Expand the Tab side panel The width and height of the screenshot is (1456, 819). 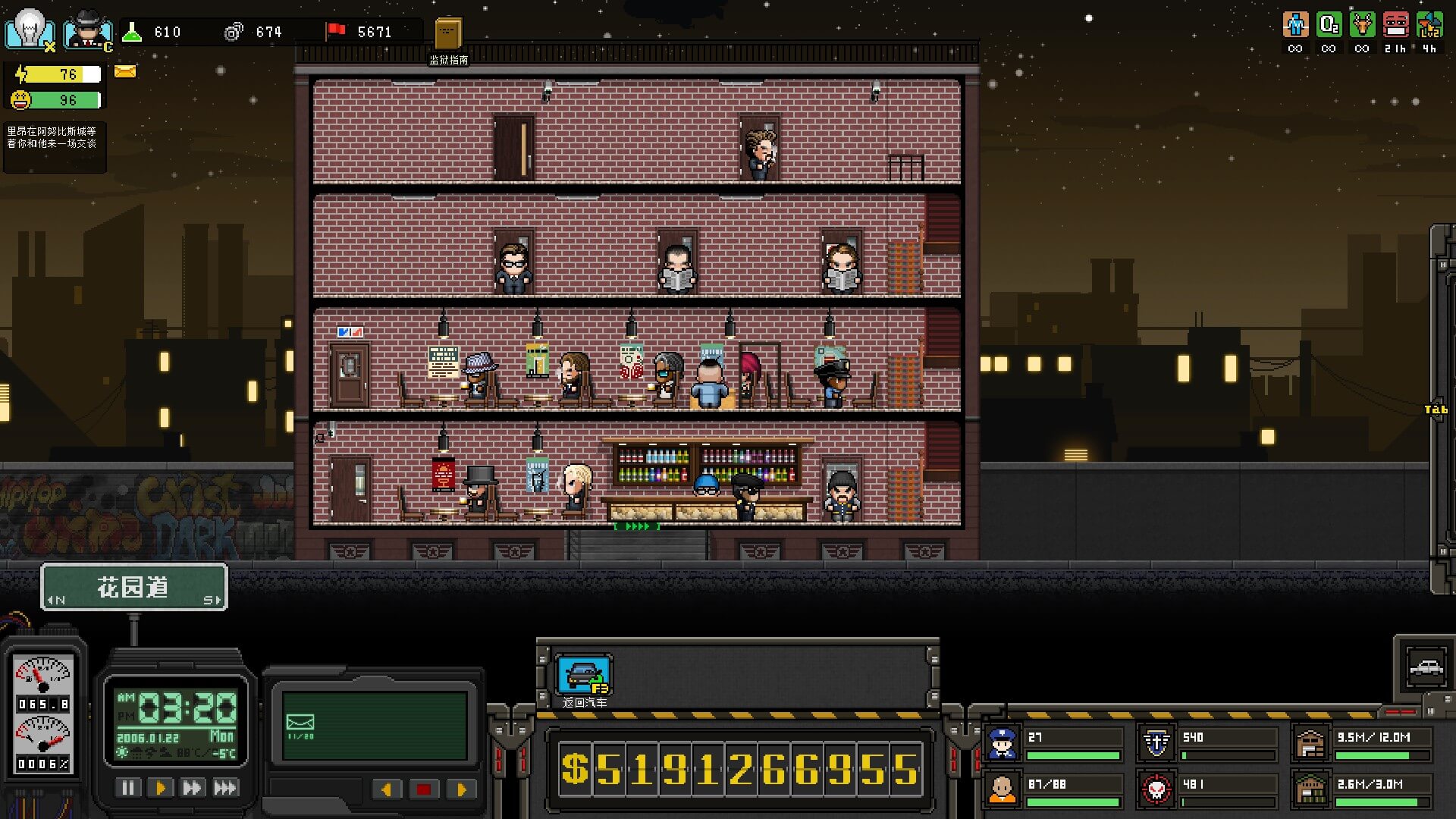pos(1436,409)
